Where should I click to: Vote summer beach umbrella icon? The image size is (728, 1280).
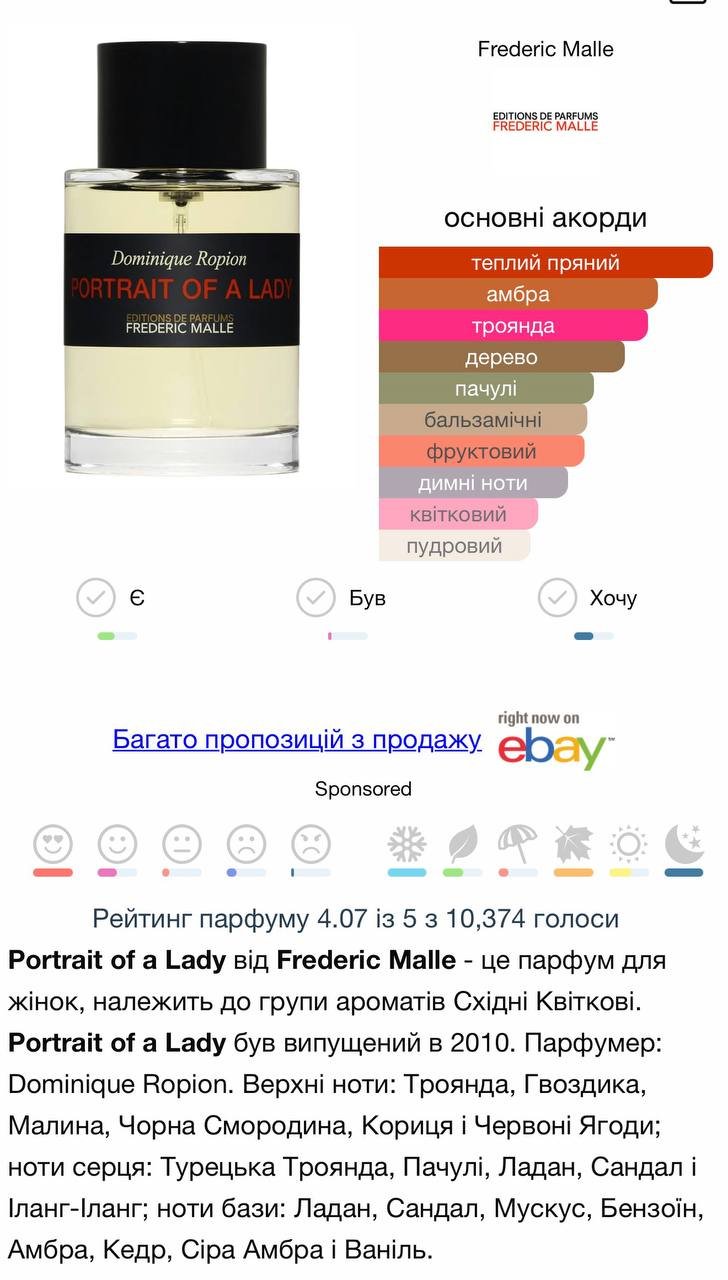click(518, 845)
